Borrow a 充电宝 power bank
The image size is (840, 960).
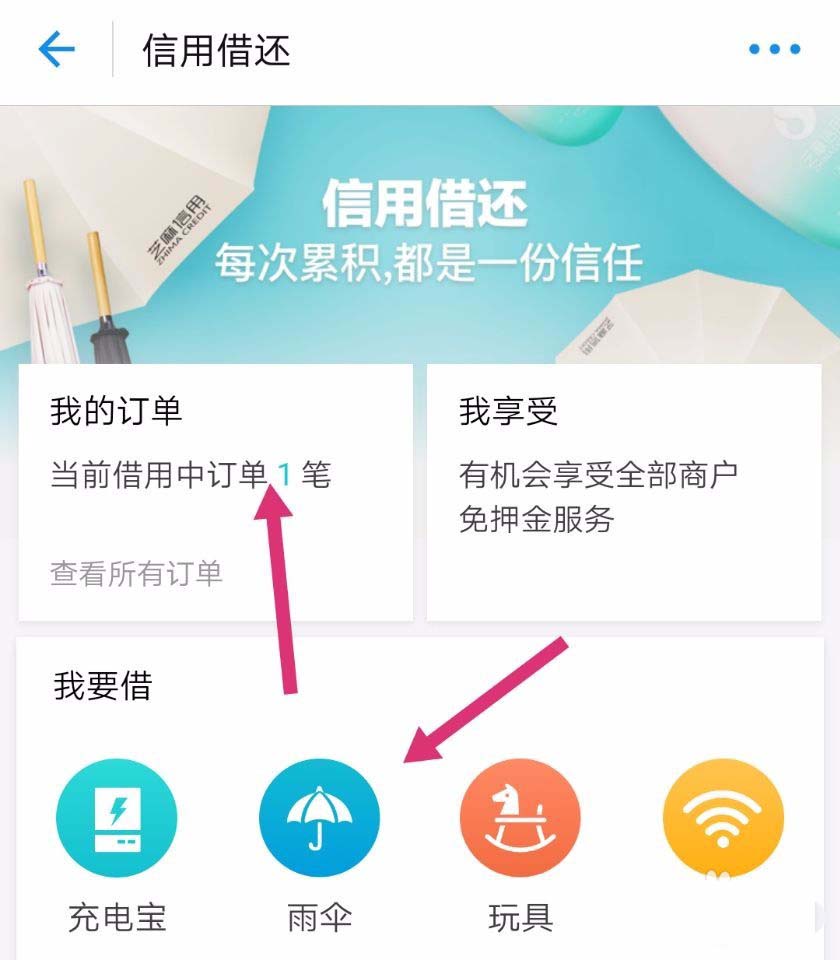coord(117,818)
